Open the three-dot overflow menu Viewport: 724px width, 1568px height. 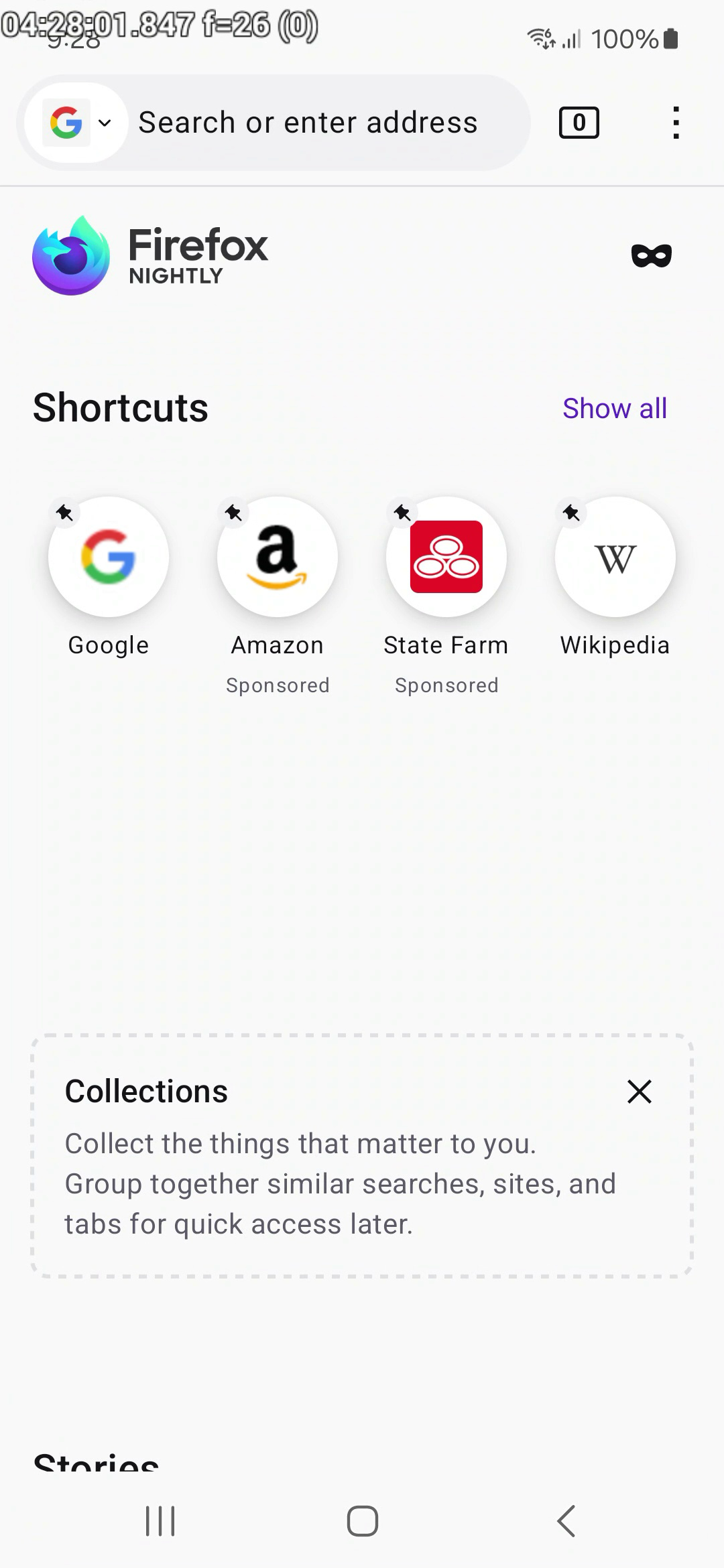676,123
